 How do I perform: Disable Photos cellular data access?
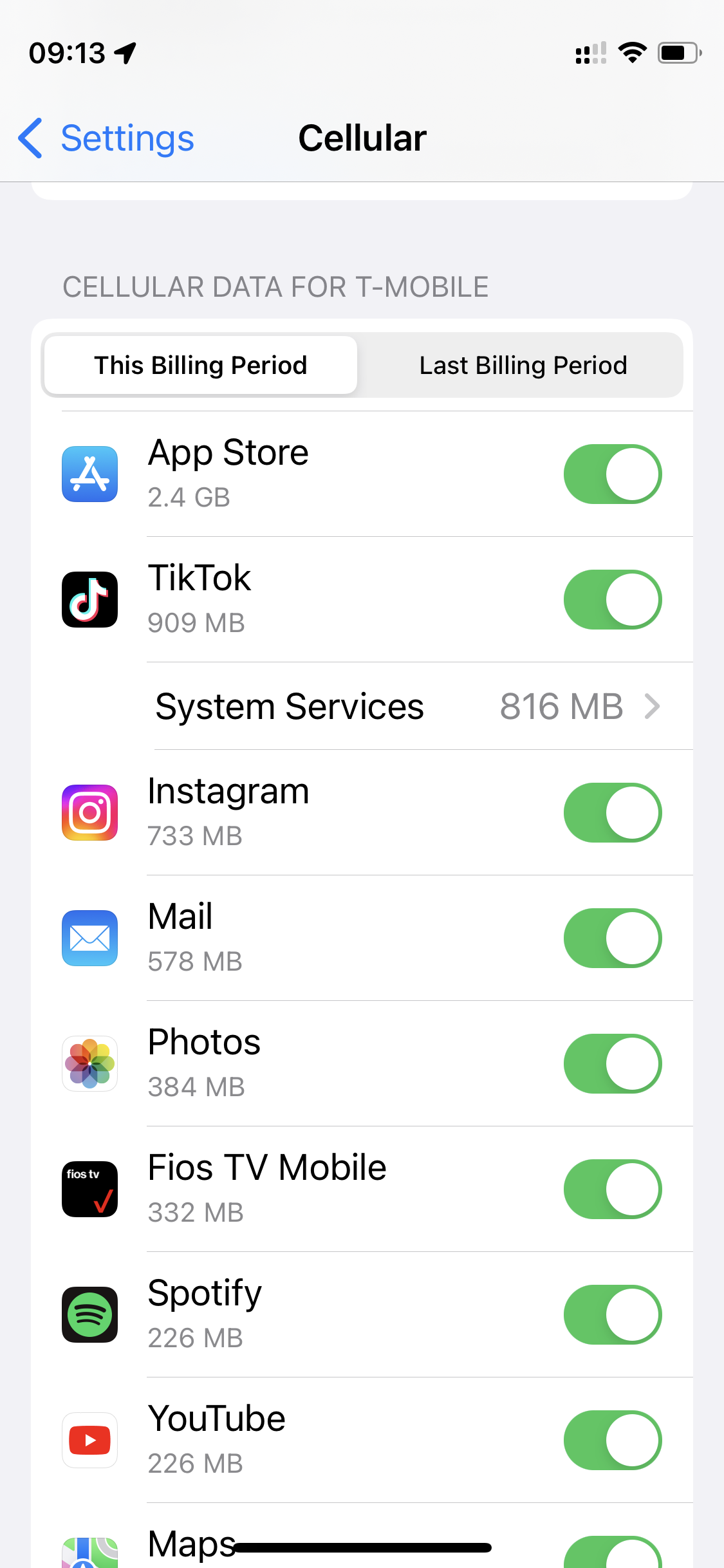point(612,1064)
